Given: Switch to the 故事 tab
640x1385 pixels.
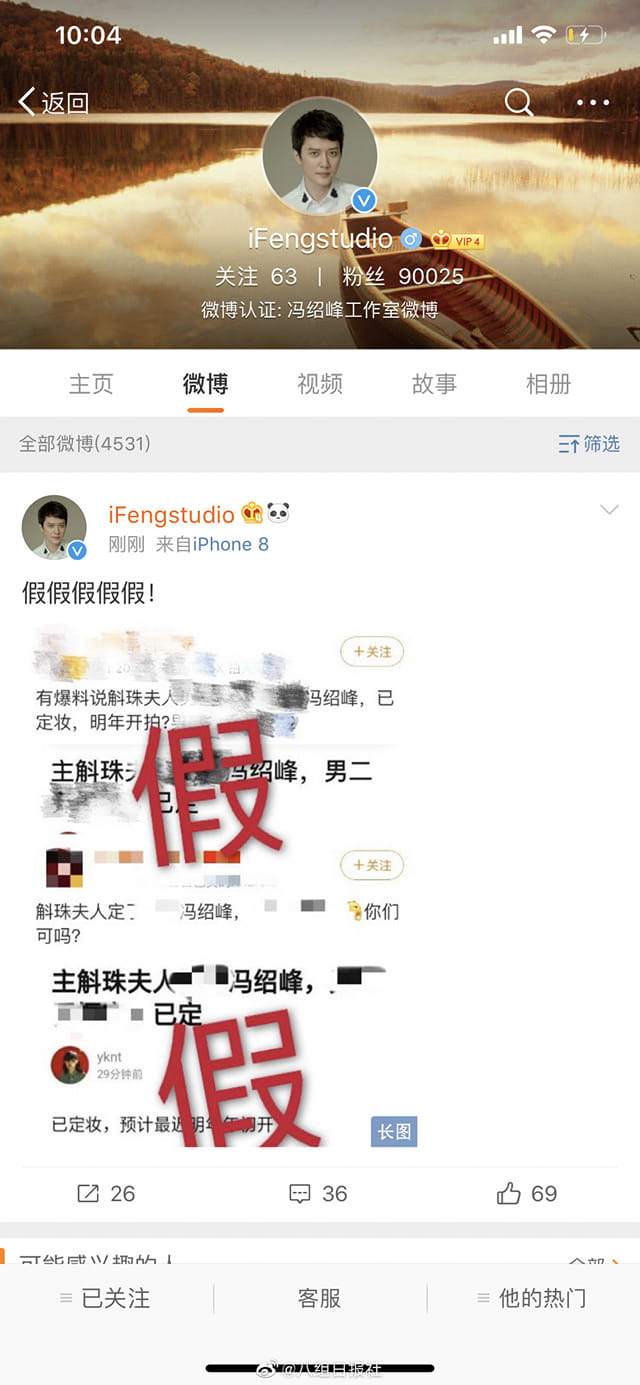Looking at the screenshot, I should [x=434, y=384].
